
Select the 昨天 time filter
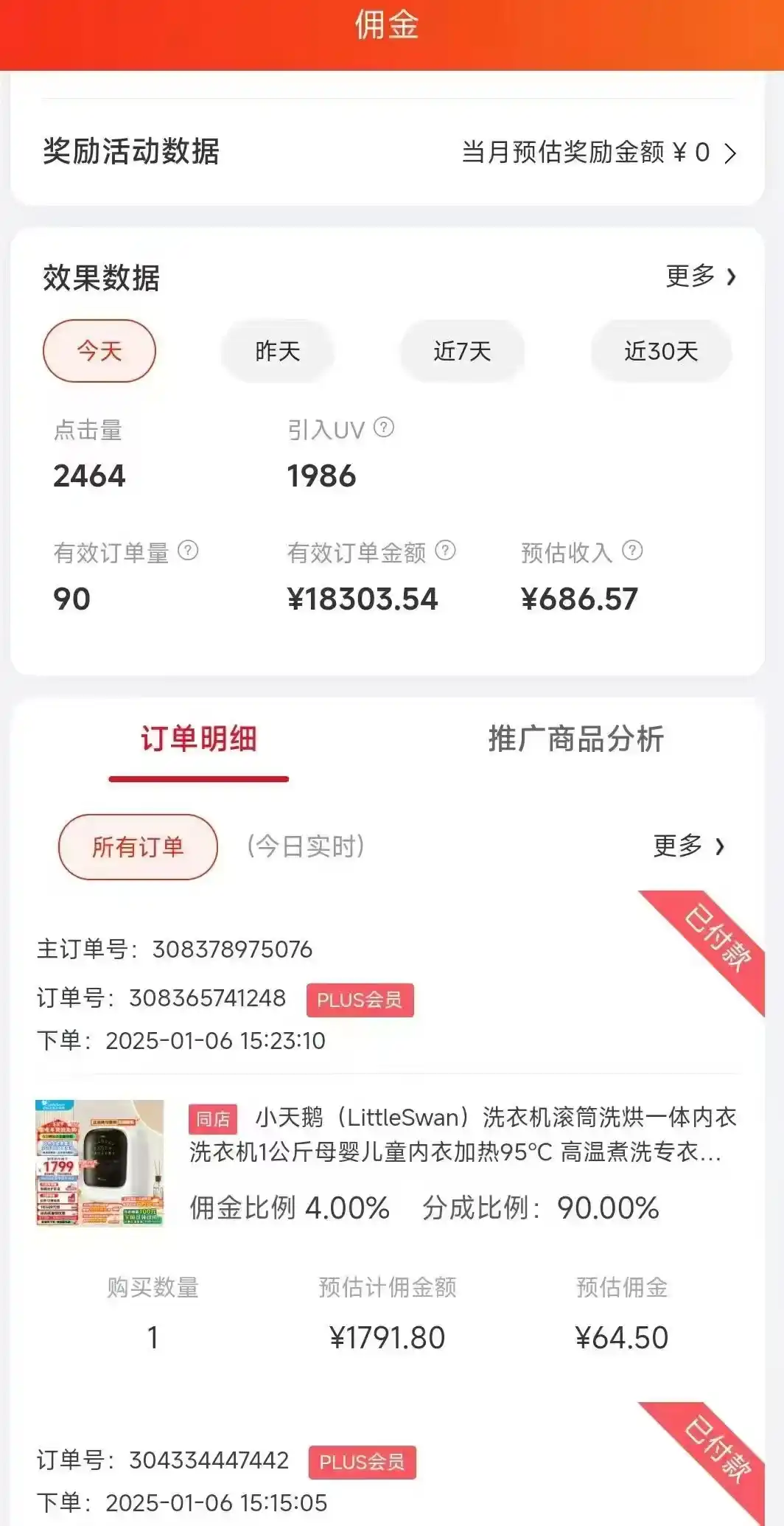point(276,352)
